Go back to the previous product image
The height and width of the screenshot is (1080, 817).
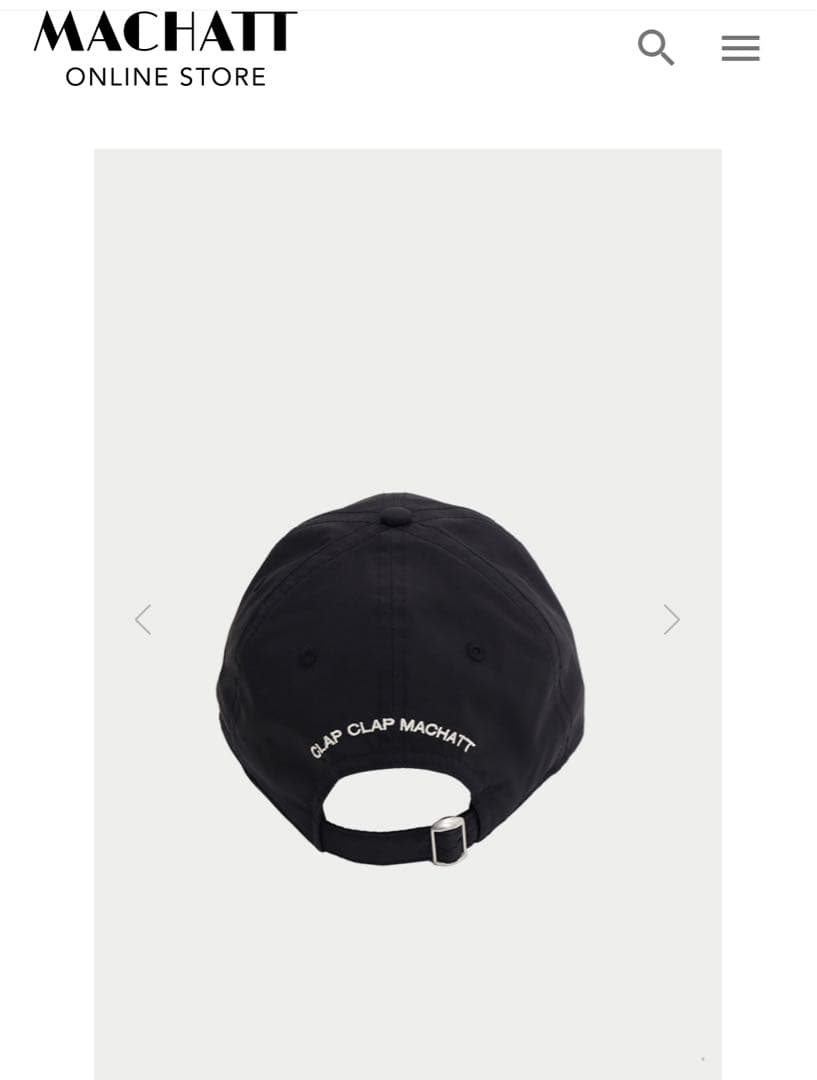tap(143, 619)
